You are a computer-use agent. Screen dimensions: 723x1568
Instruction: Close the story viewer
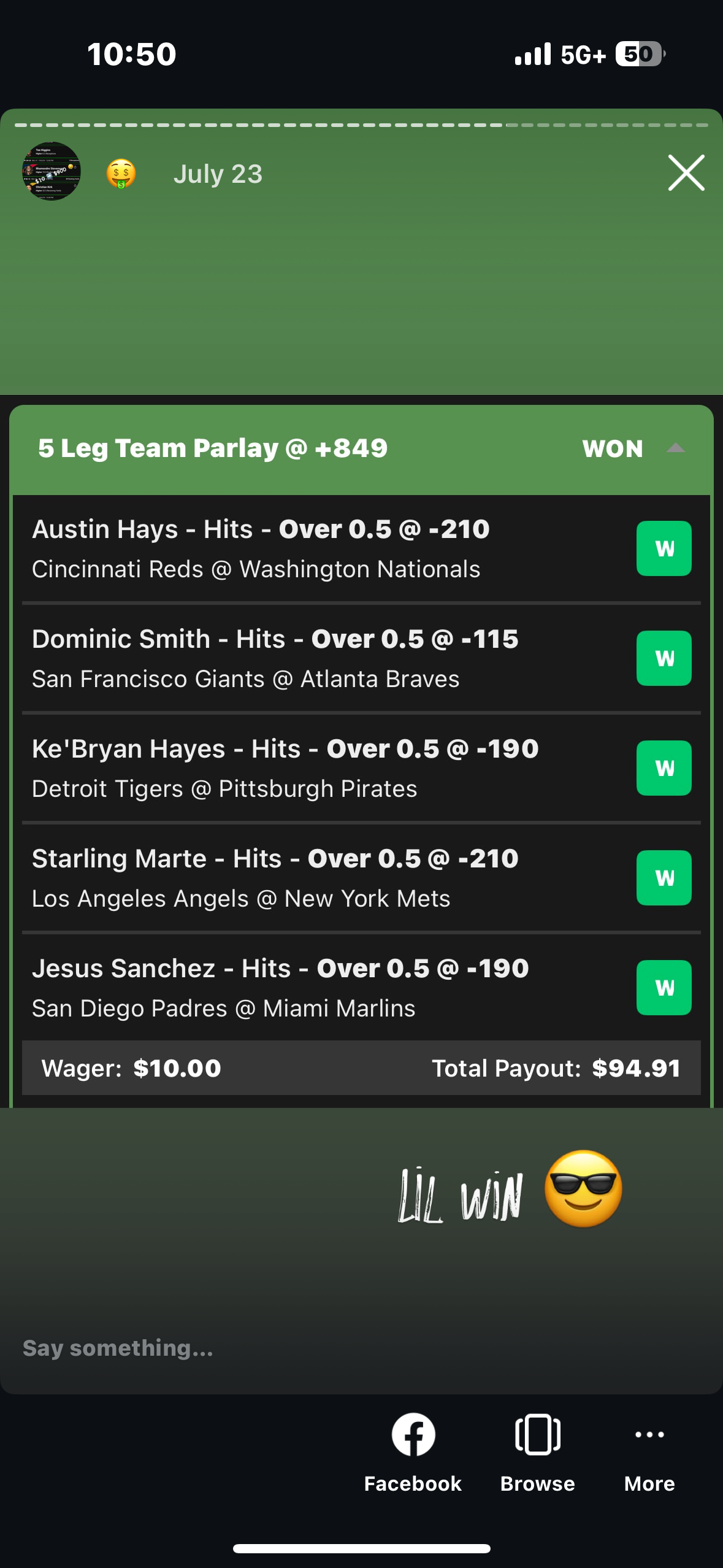click(x=686, y=173)
